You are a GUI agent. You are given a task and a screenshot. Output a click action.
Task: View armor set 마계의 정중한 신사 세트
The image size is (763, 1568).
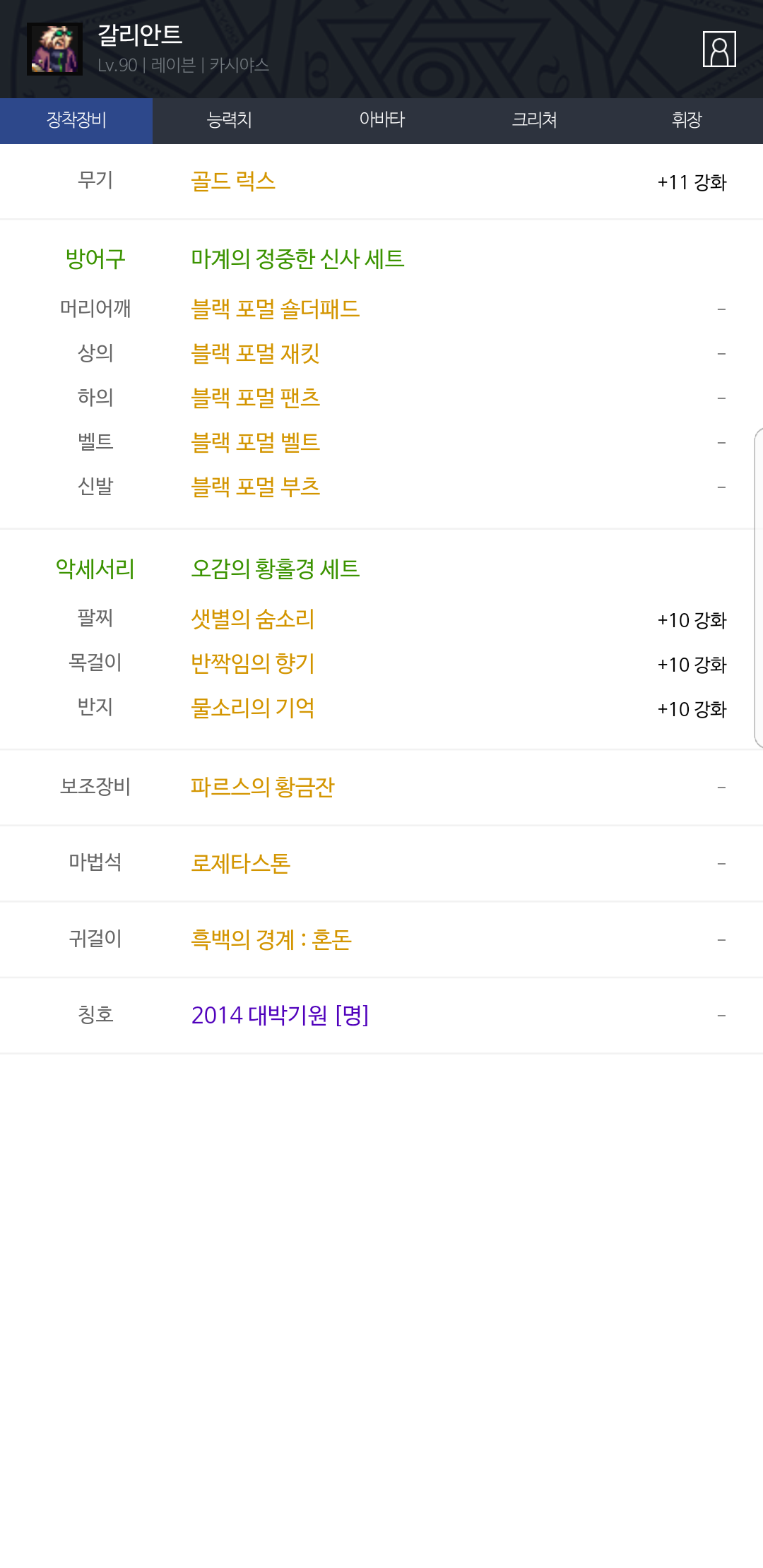pos(297,259)
